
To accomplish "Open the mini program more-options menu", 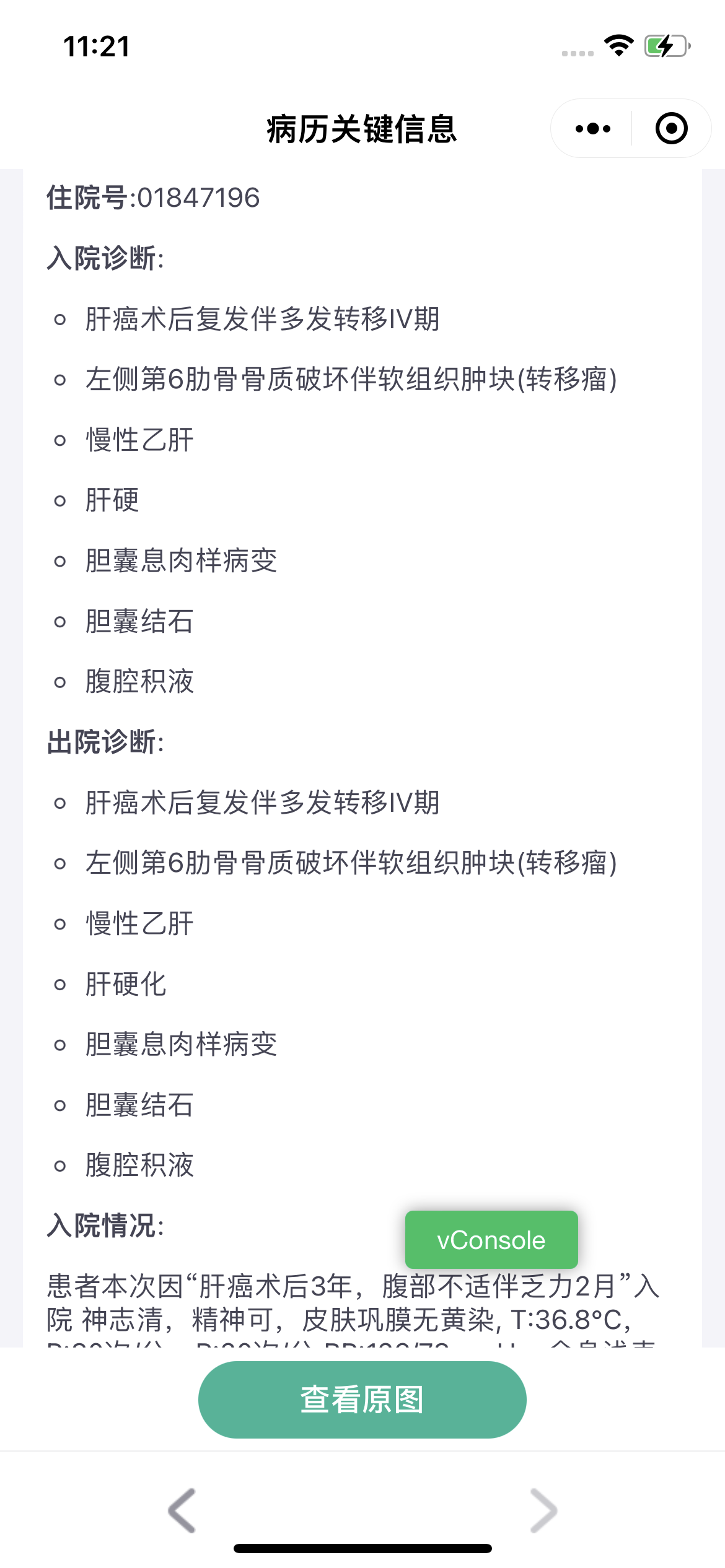I will [592, 129].
